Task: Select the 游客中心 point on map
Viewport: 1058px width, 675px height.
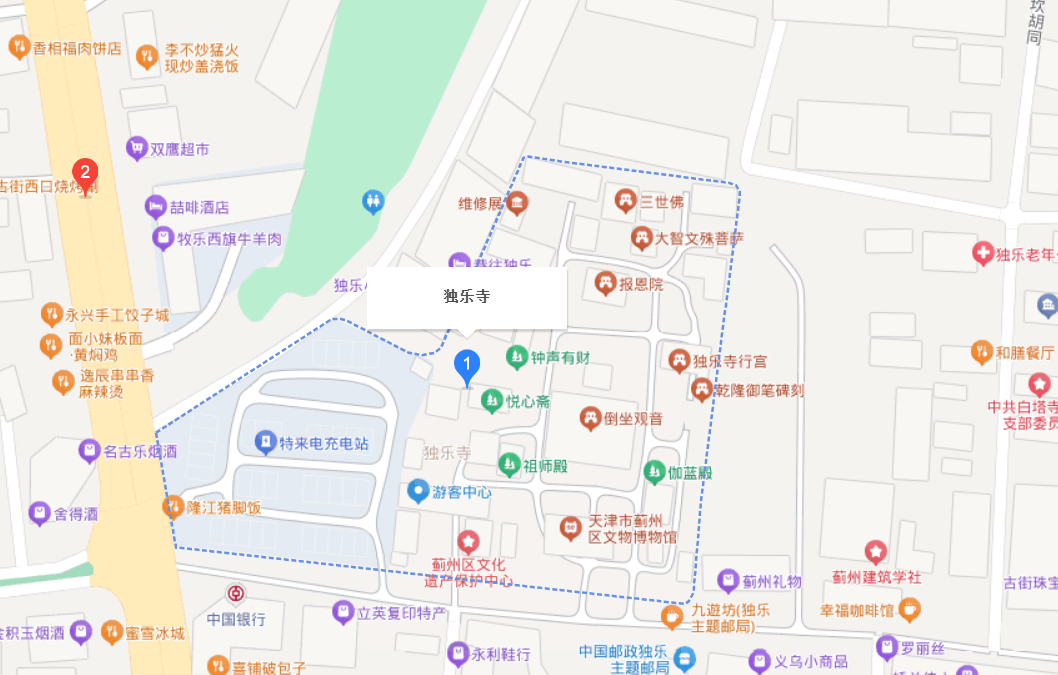Action: point(418,491)
